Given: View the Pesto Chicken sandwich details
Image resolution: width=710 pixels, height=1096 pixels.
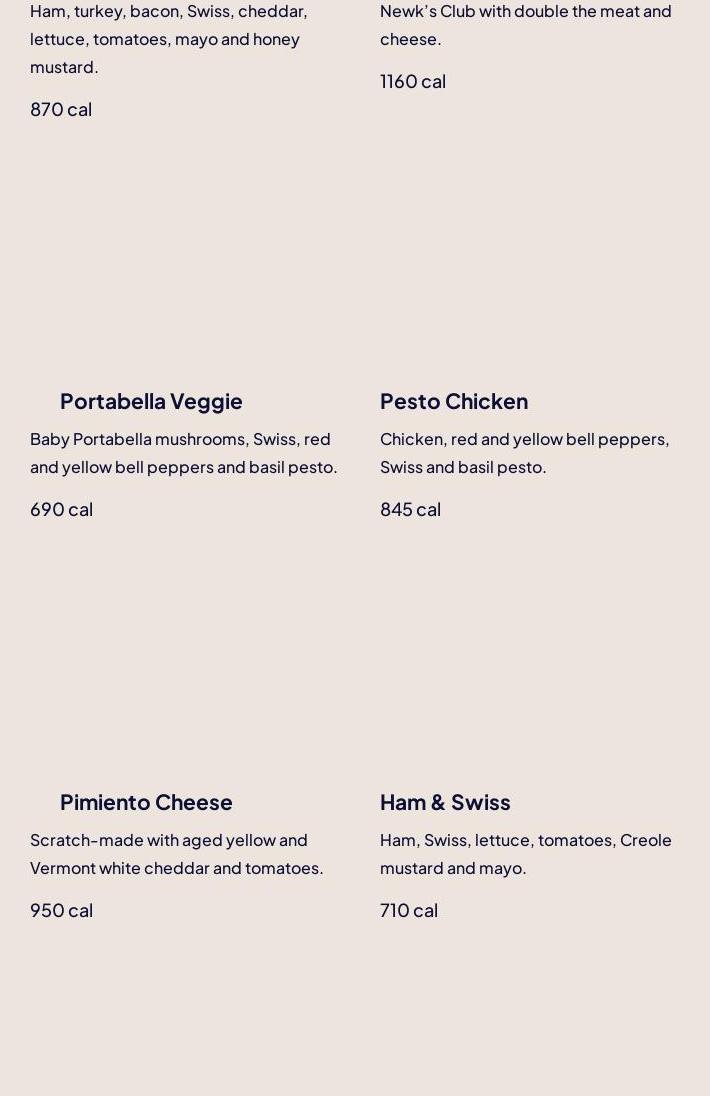Looking at the screenshot, I should pyautogui.click(x=454, y=401).
